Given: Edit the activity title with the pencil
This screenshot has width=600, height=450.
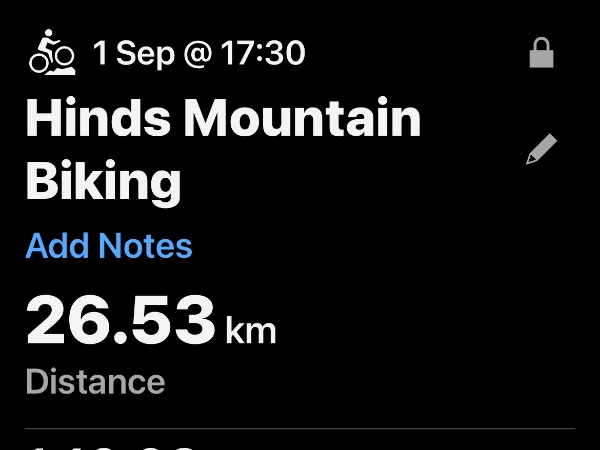Looking at the screenshot, I should [x=541, y=151].
